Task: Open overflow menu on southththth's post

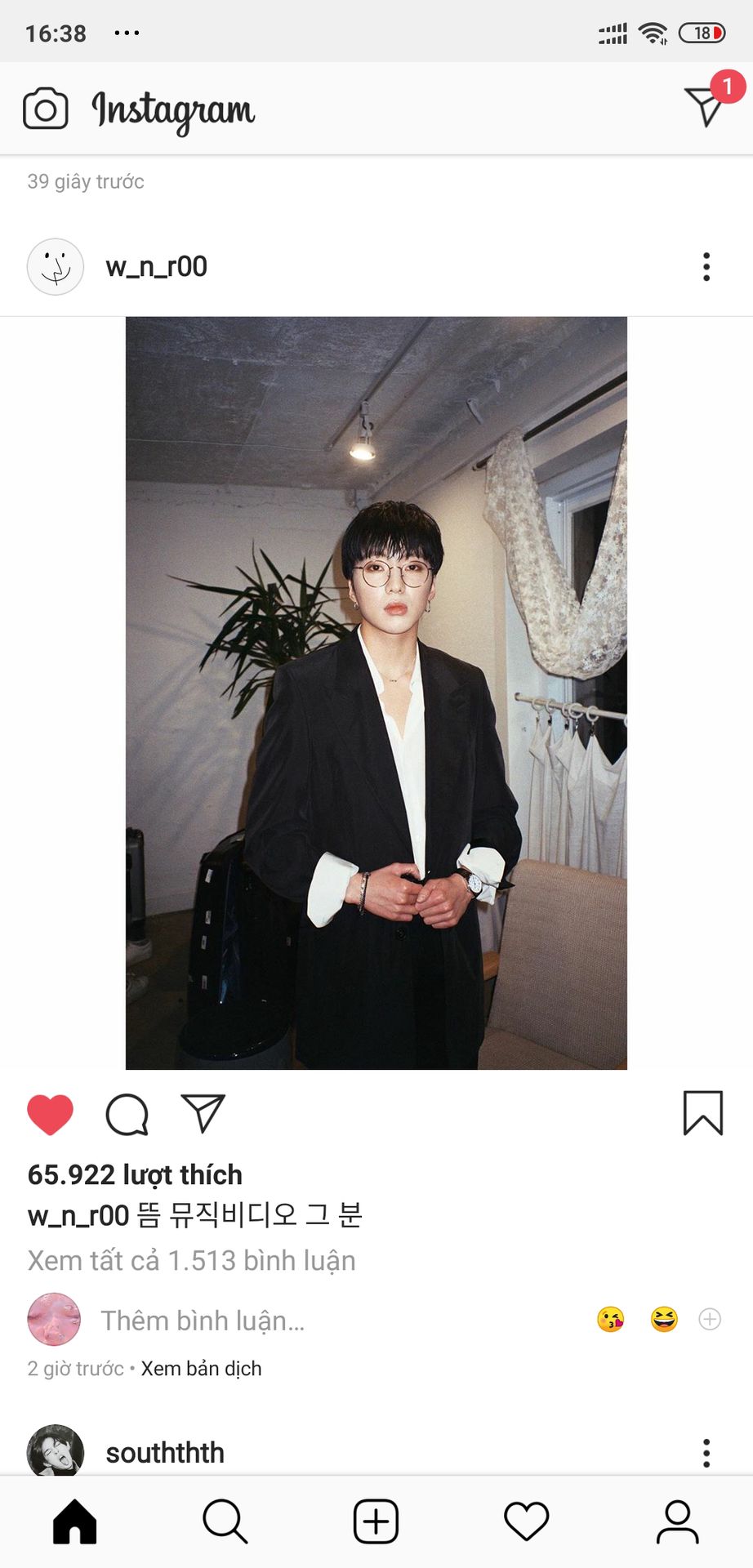Action: tap(706, 1453)
